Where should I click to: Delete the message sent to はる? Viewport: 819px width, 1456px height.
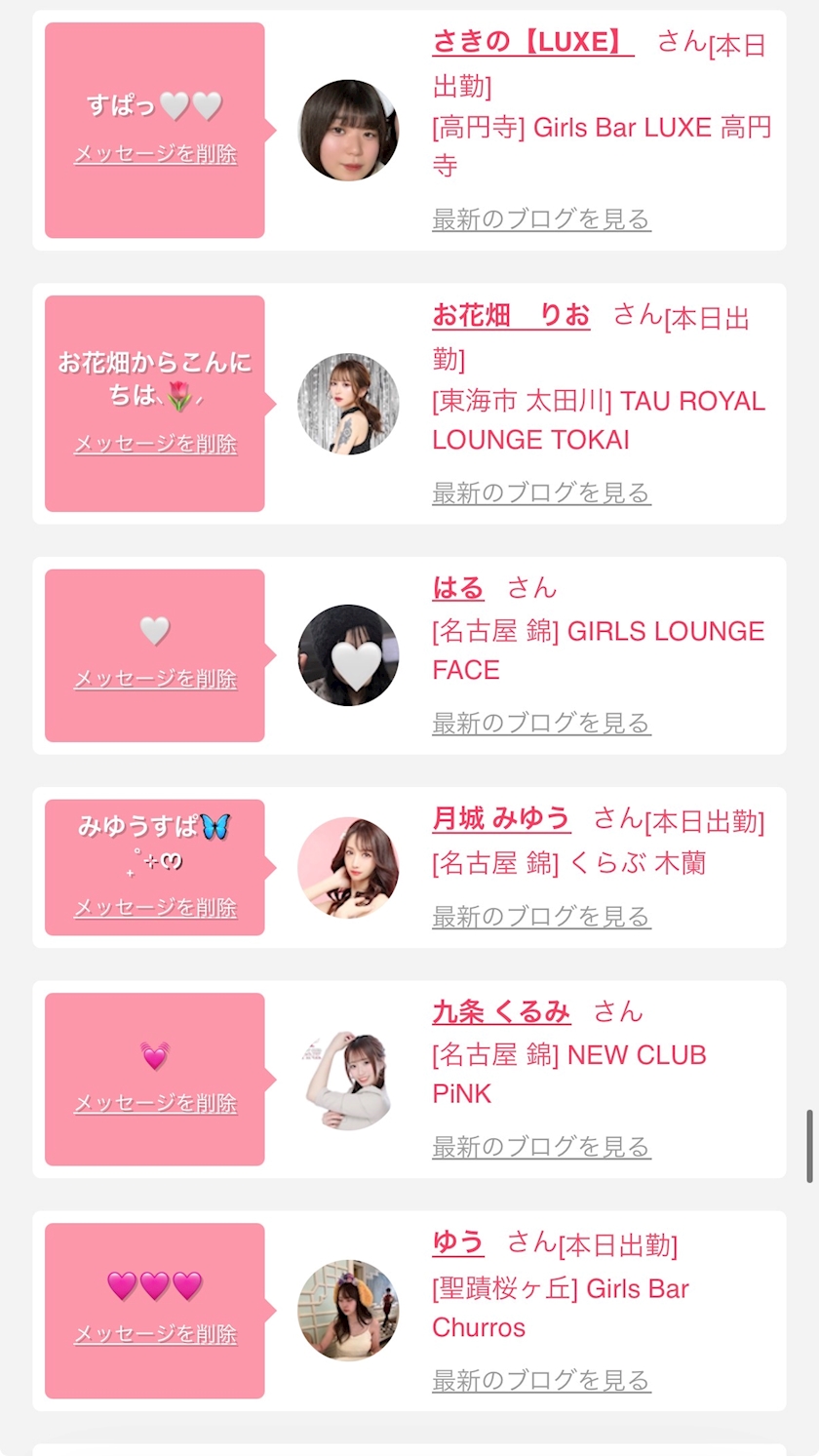155,679
